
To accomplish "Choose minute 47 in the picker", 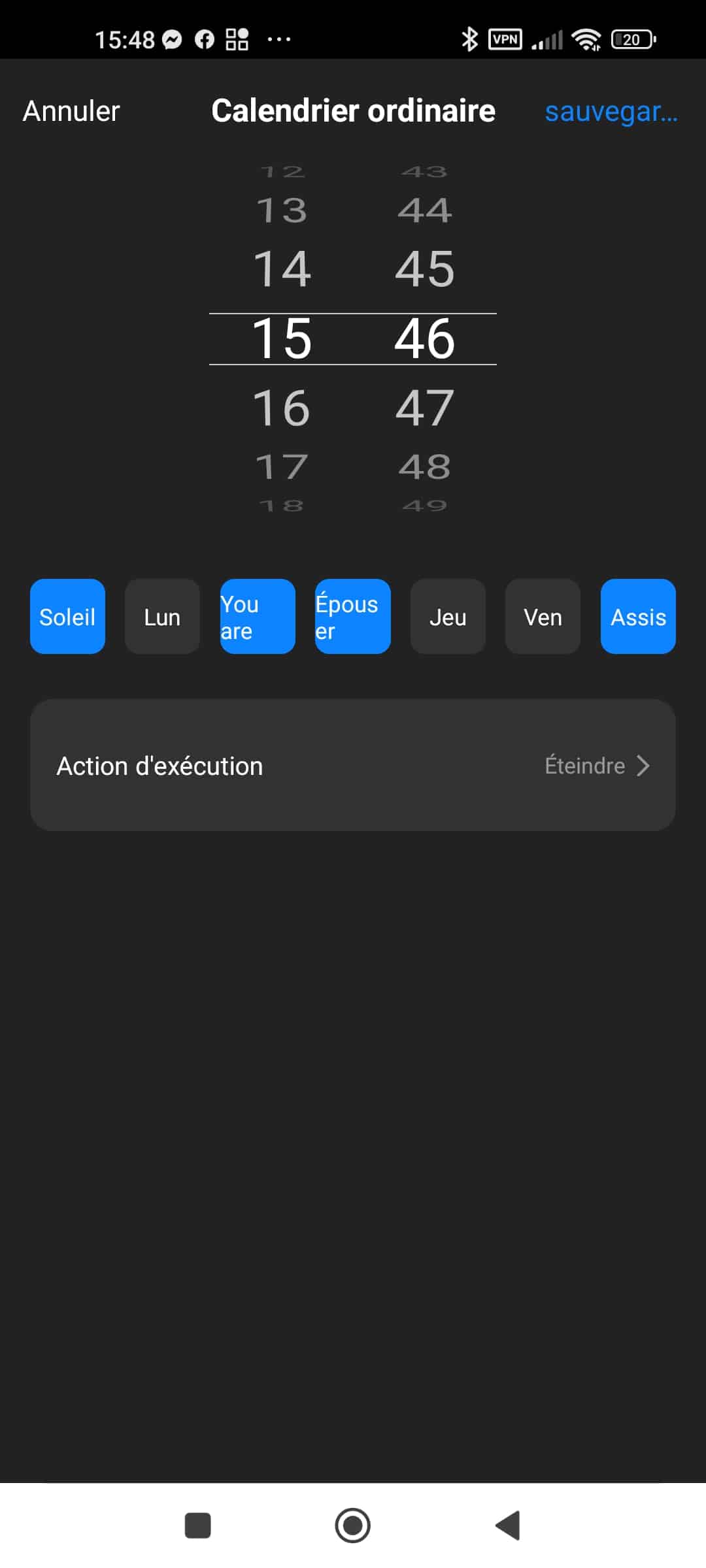I will (x=425, y=408).
